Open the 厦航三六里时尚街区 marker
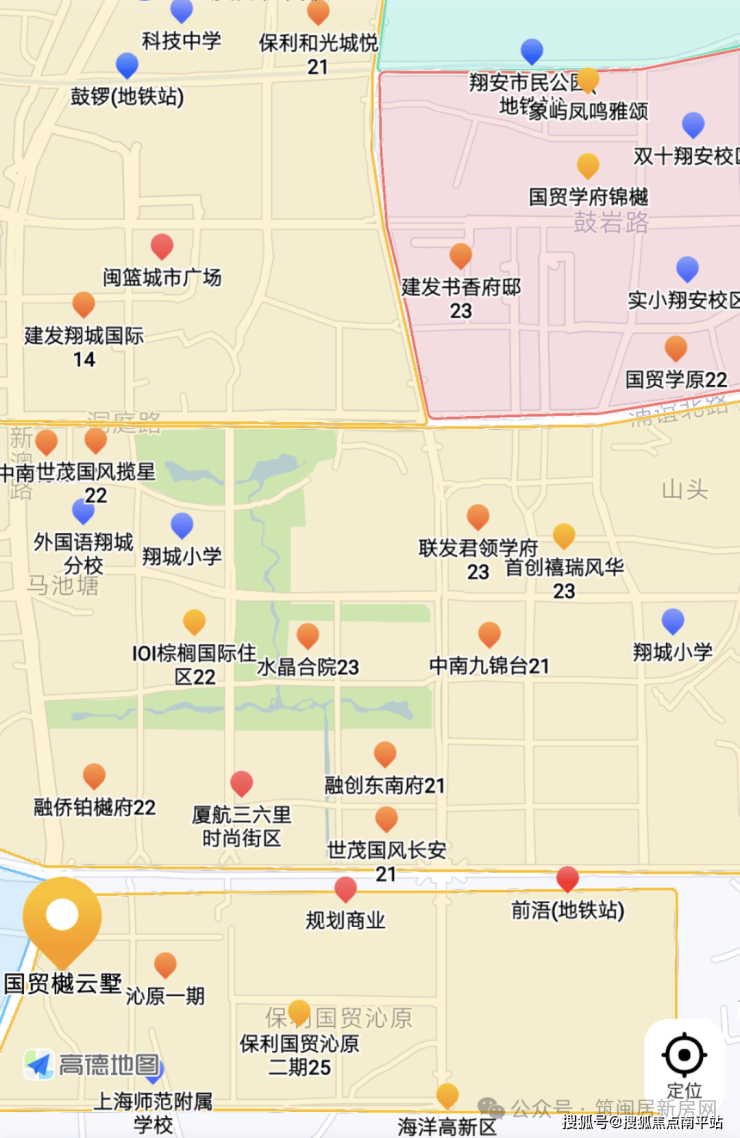 tap(242, 784)
